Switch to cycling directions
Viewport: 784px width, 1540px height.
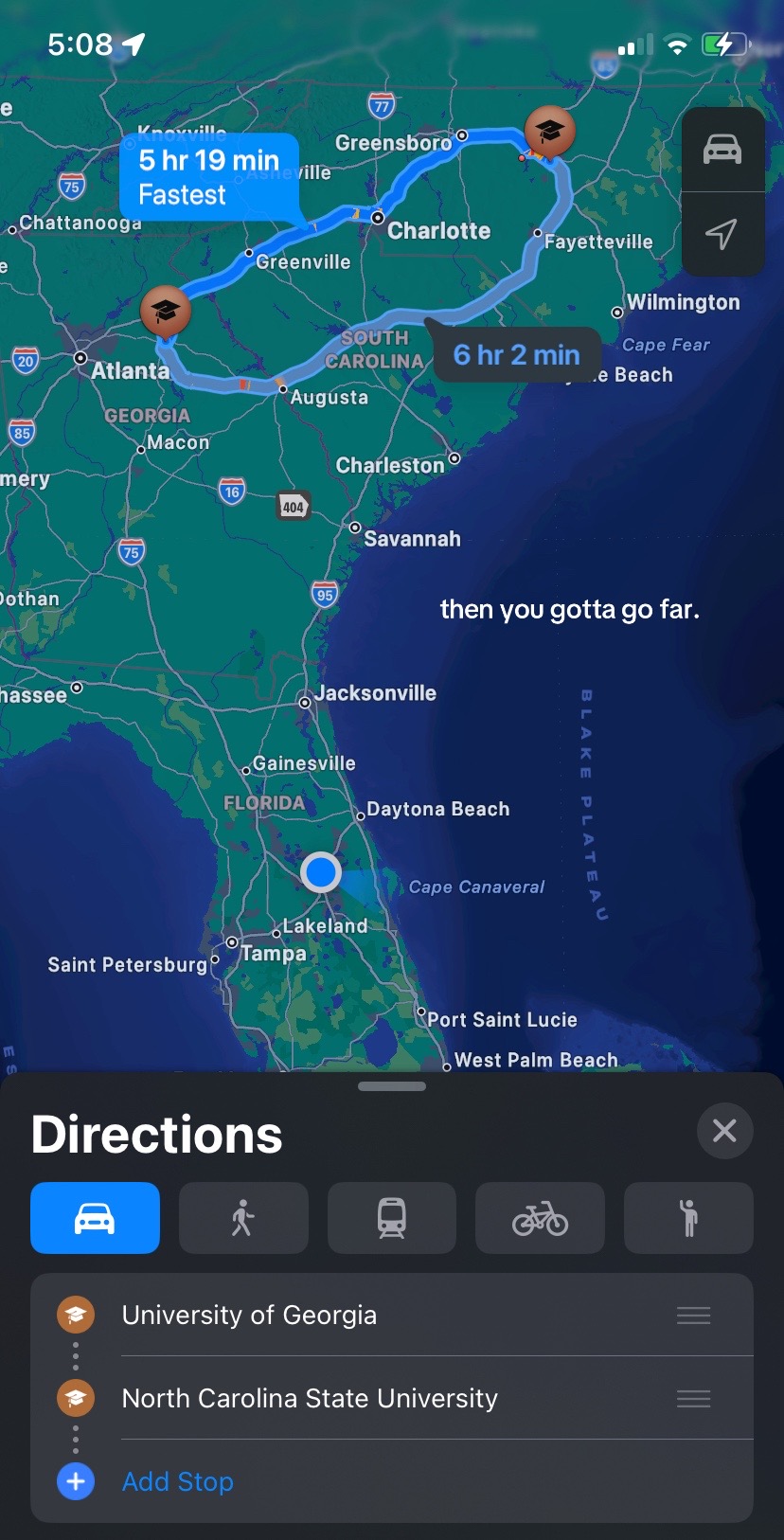(x=540, y=1218)
